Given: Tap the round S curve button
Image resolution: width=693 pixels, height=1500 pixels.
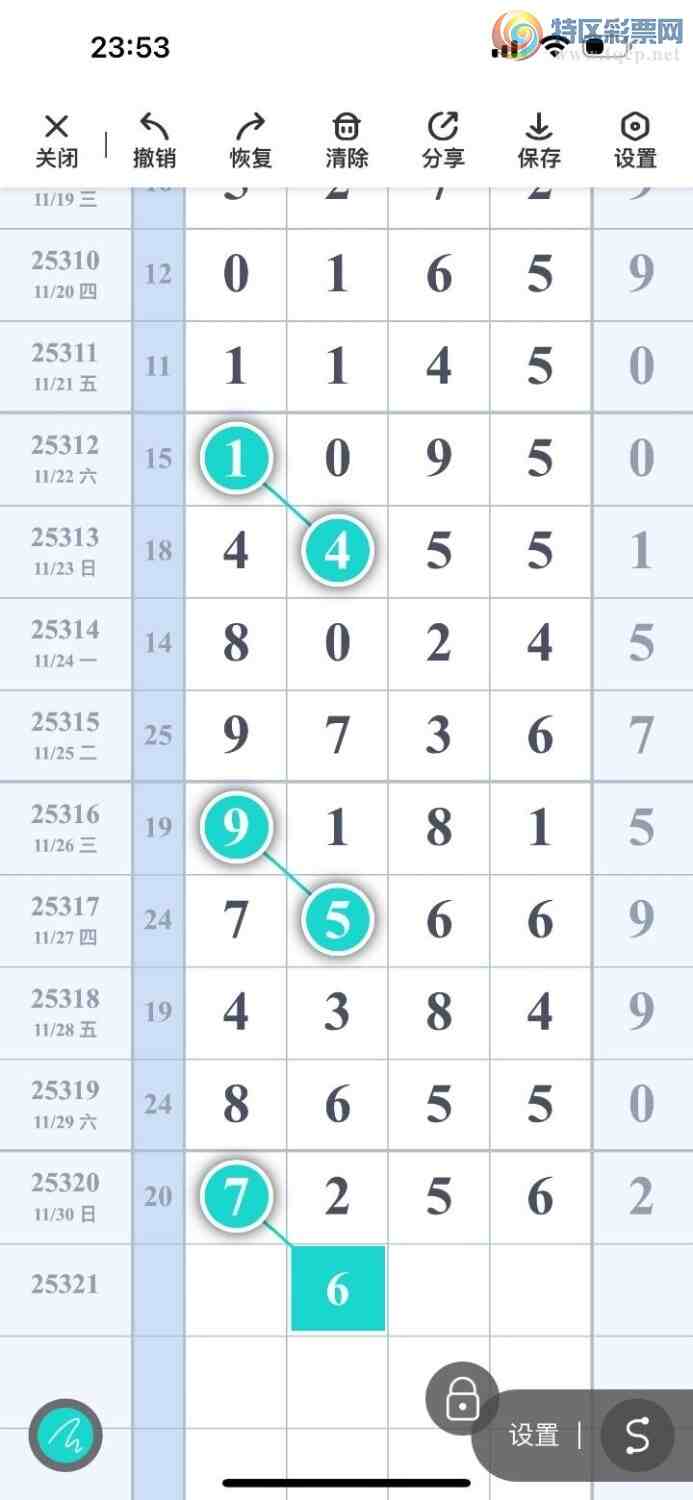Looking at the screenshot, I should tap(637, 1436).
